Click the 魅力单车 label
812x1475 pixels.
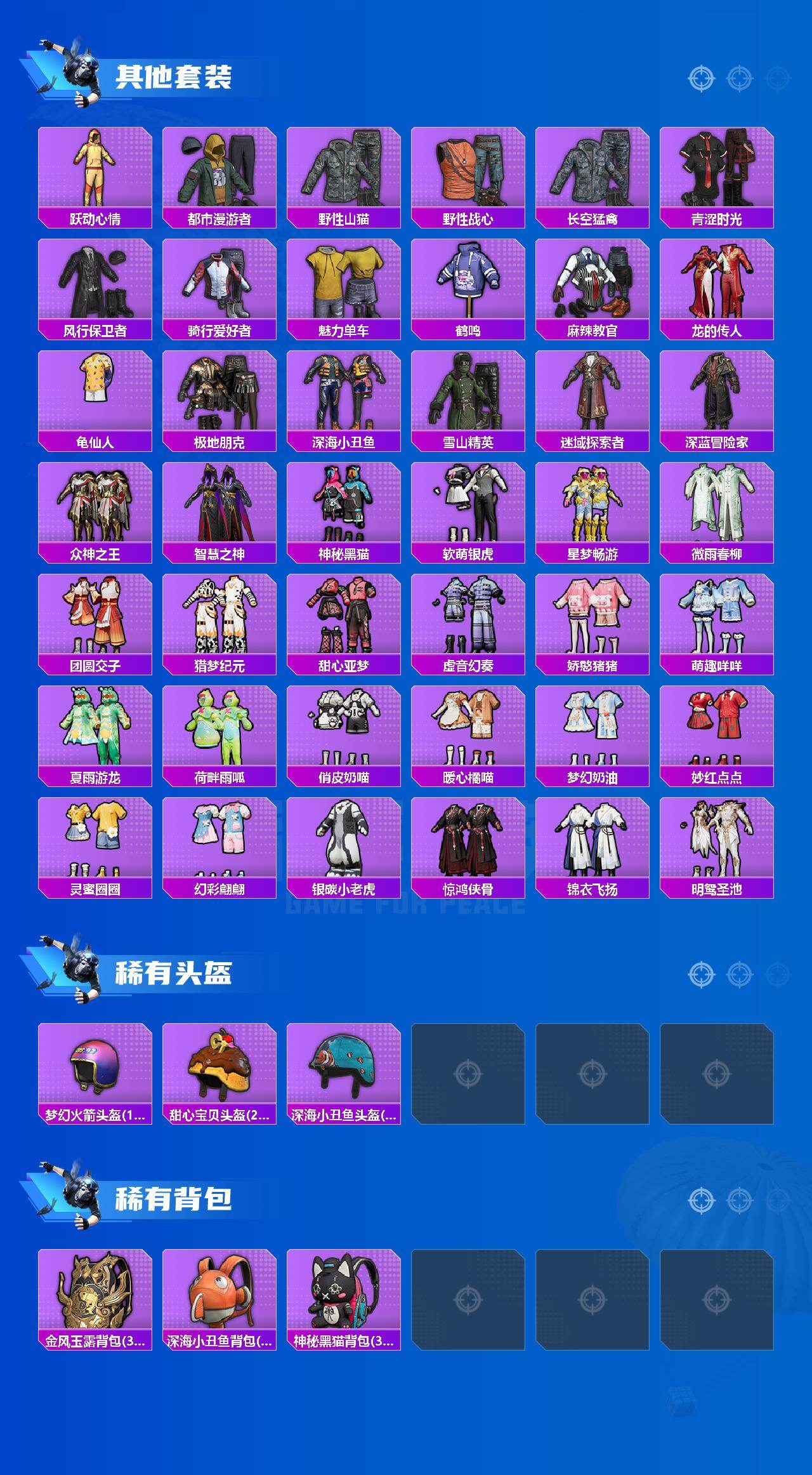pyautogui.click(x=343, y=330)
